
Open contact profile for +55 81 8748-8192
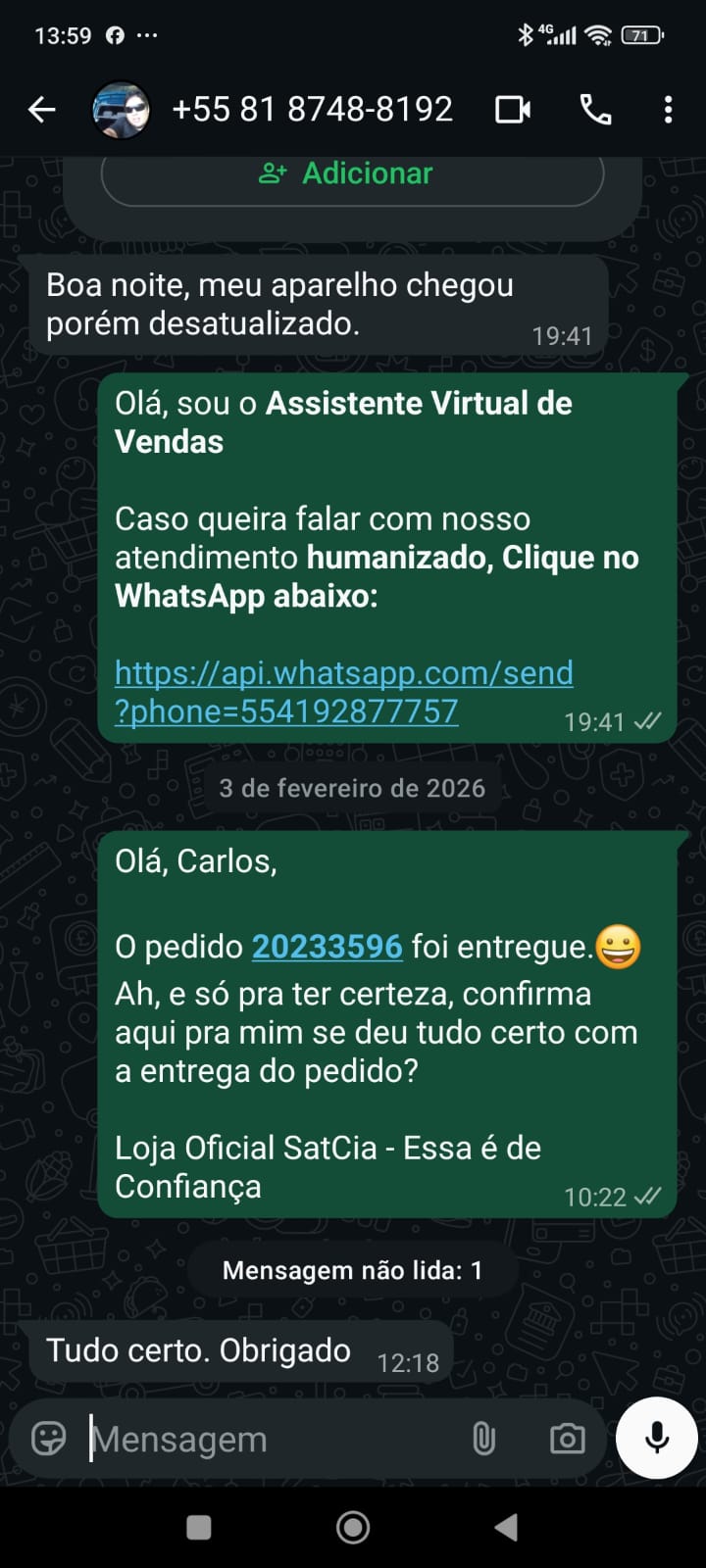312,110
